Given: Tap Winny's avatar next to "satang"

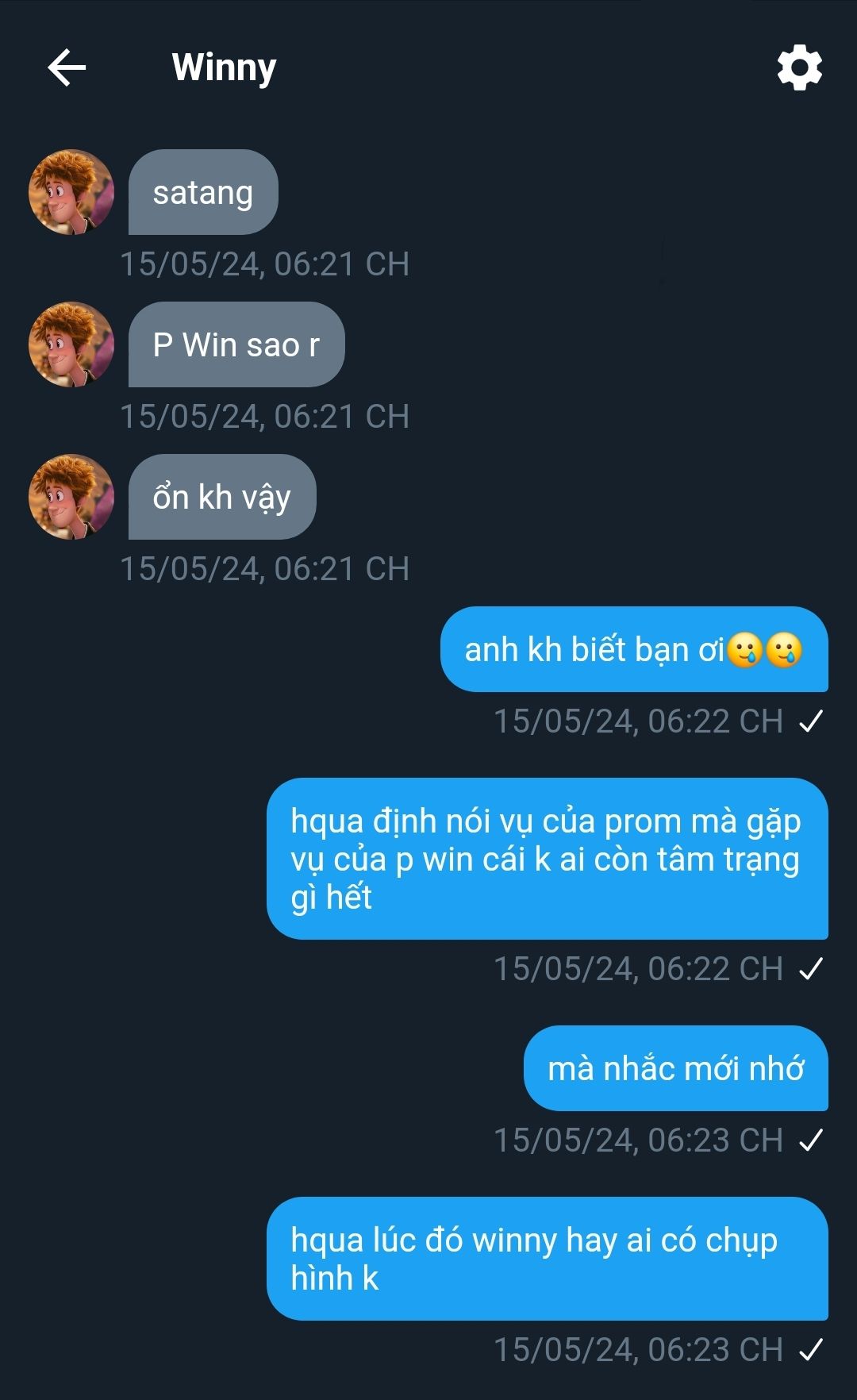Looking at the screenshot, I should coord(71,192).
